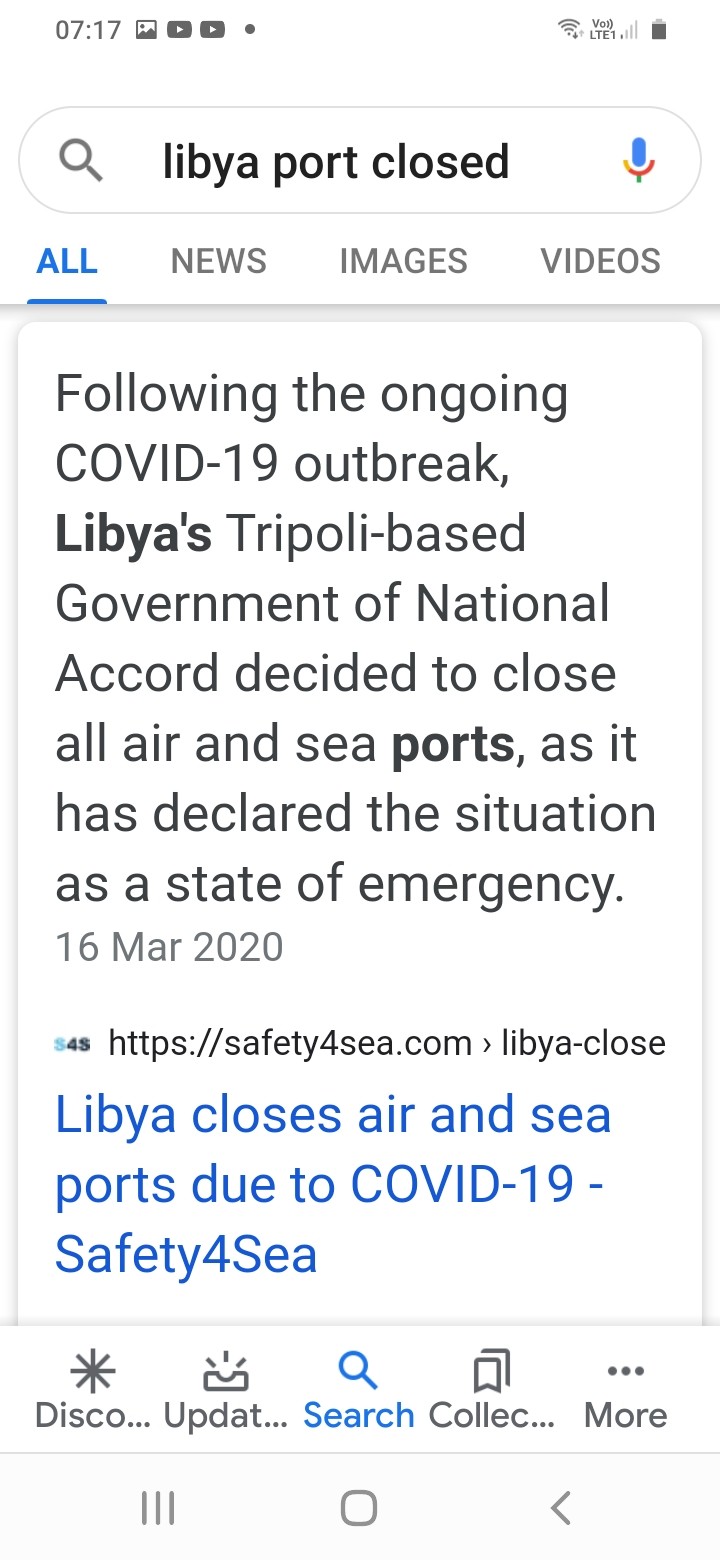Open the Discover tab
The height and width of the screenshot is (1560, 720).
pyautogui.click(x=93, y=1390)
